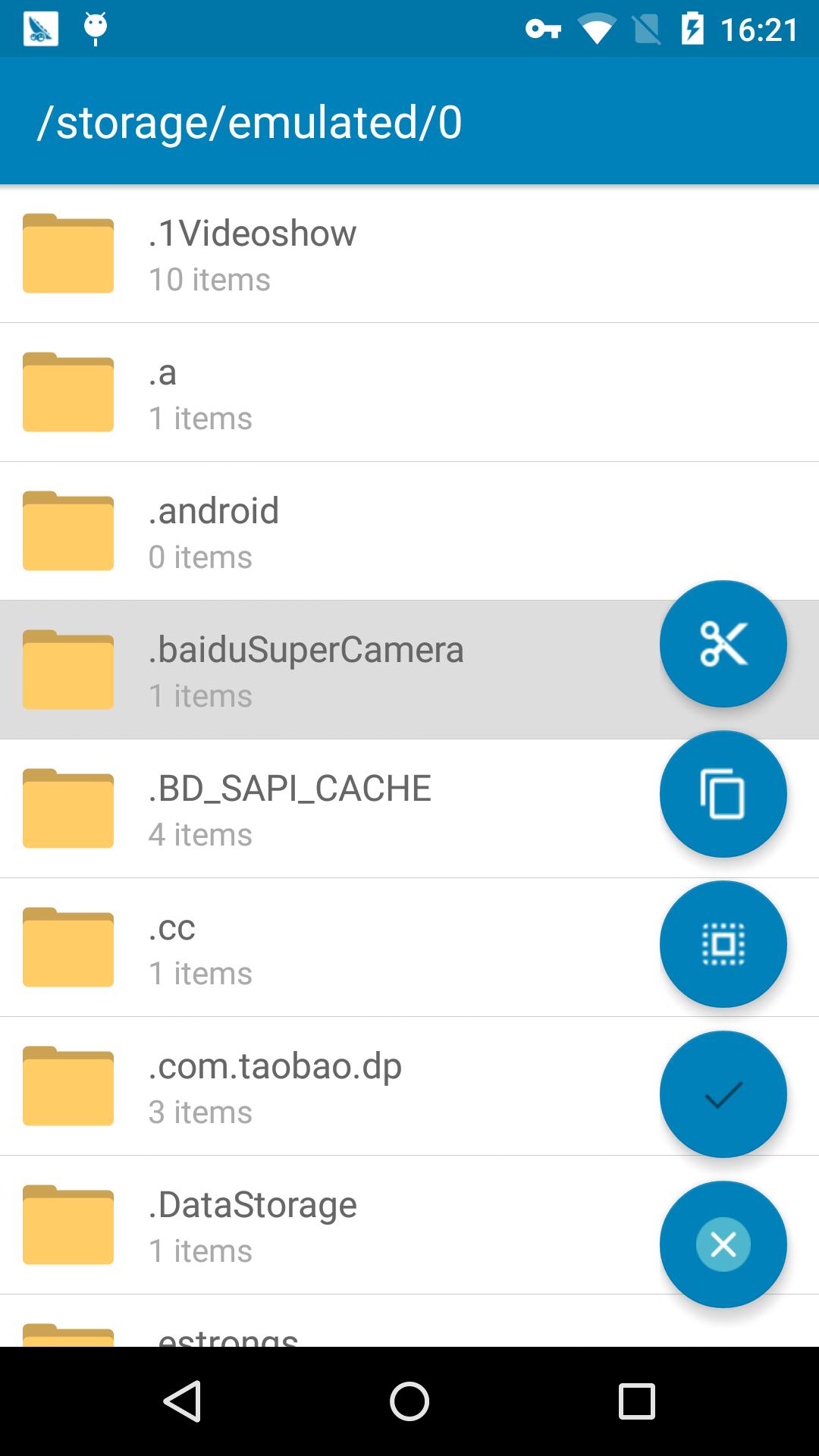Open the .cc folder
Viewport: 819px width, 1456px height.
pos(303,947)
